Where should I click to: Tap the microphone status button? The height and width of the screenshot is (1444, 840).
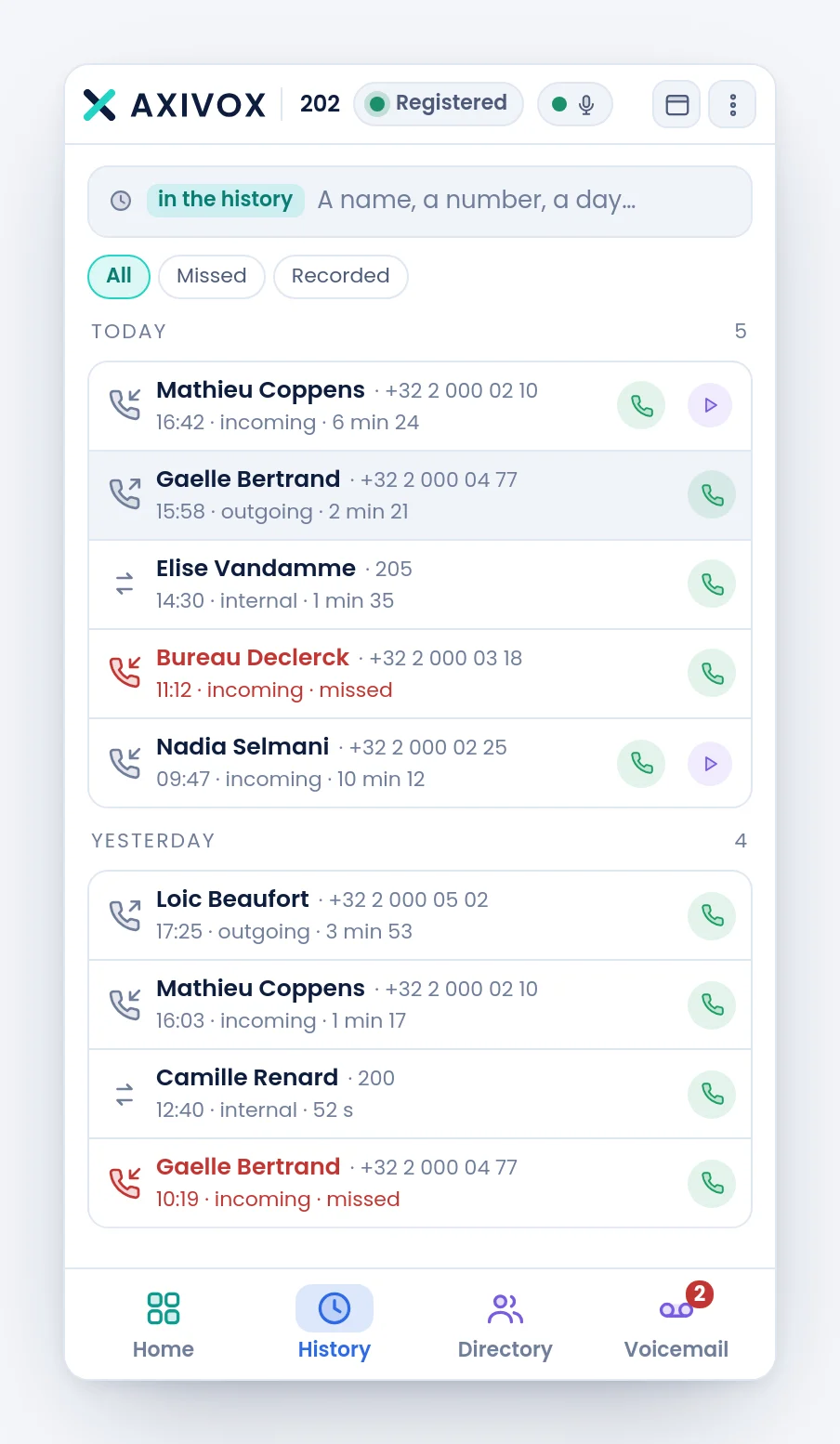575,104
